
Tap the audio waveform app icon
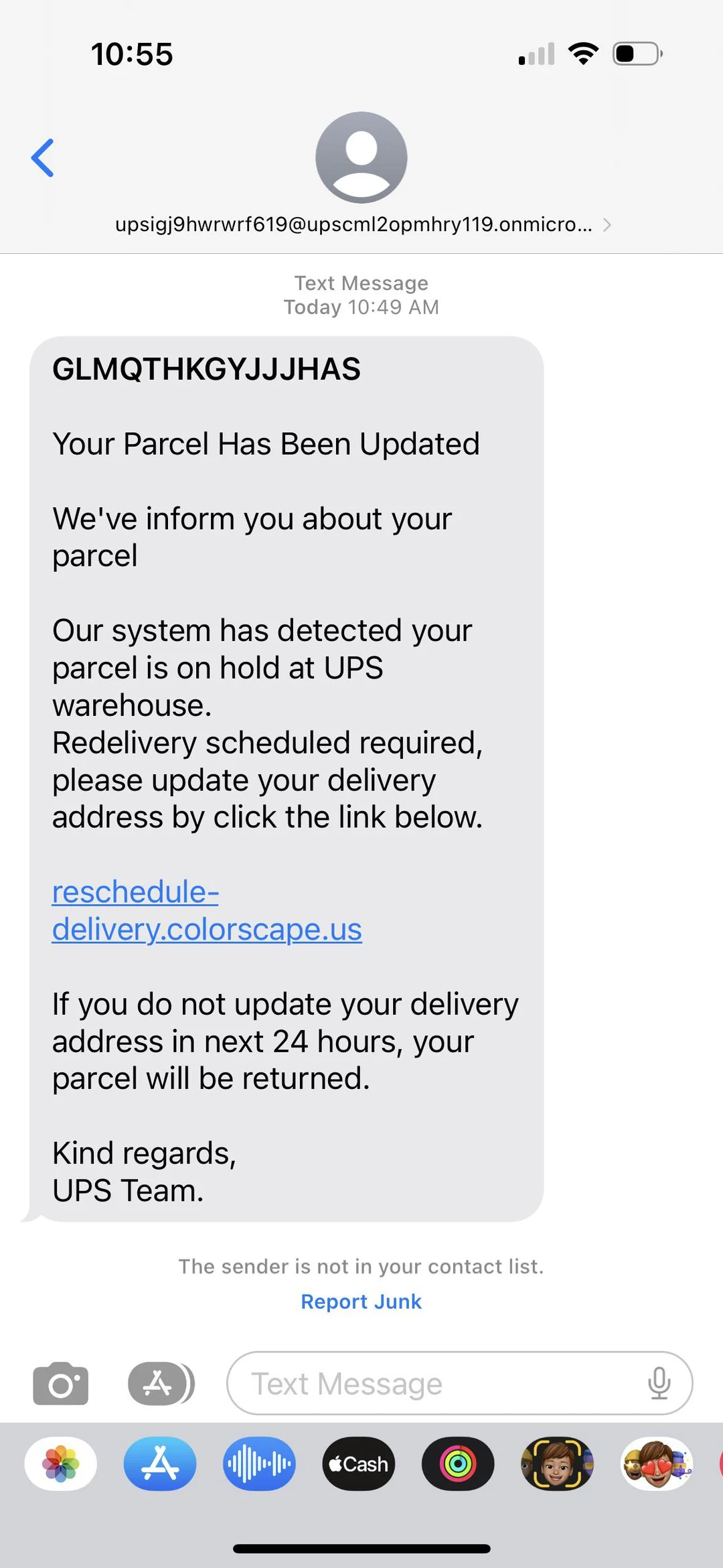[259, 1464]
